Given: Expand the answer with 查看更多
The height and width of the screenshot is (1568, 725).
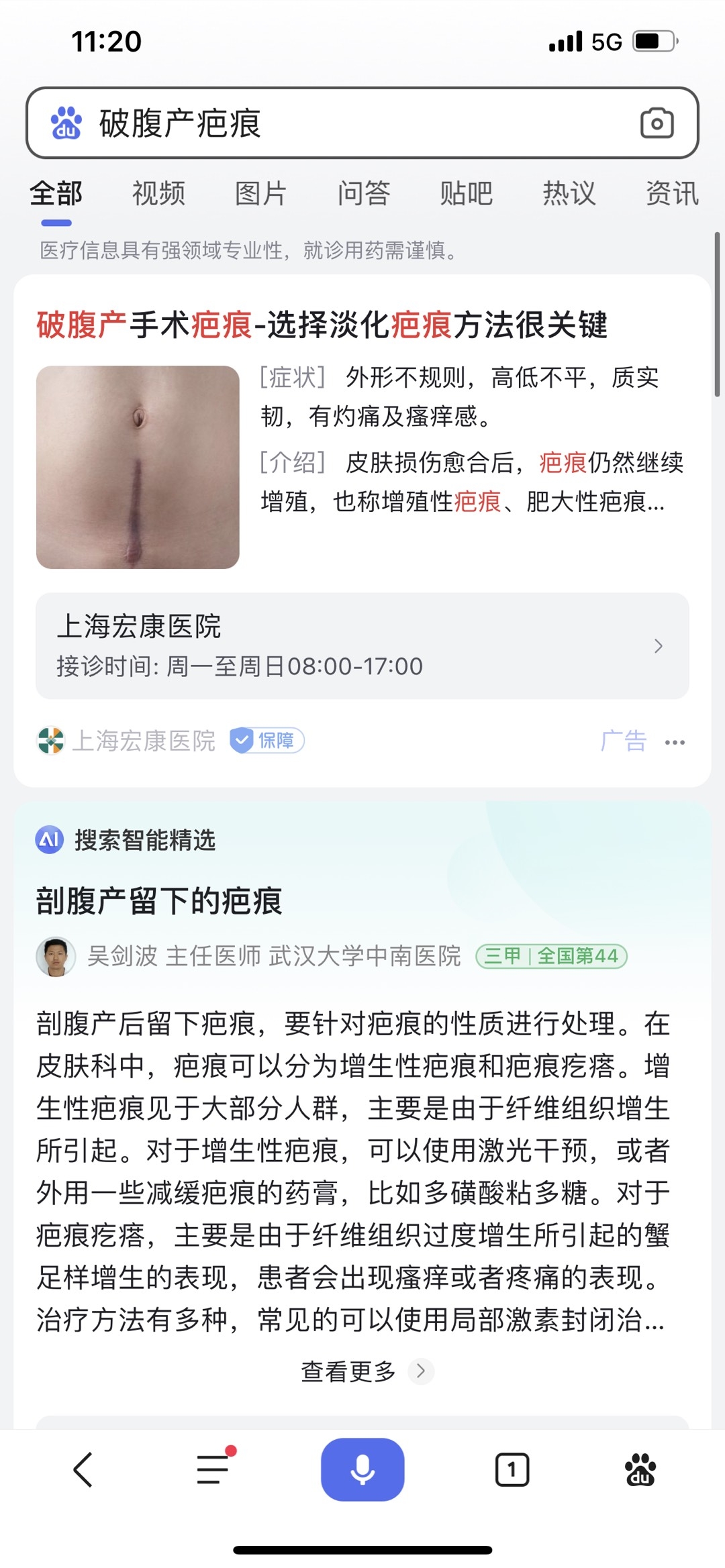Looking at the screenshot, I should pos(362,1371).
